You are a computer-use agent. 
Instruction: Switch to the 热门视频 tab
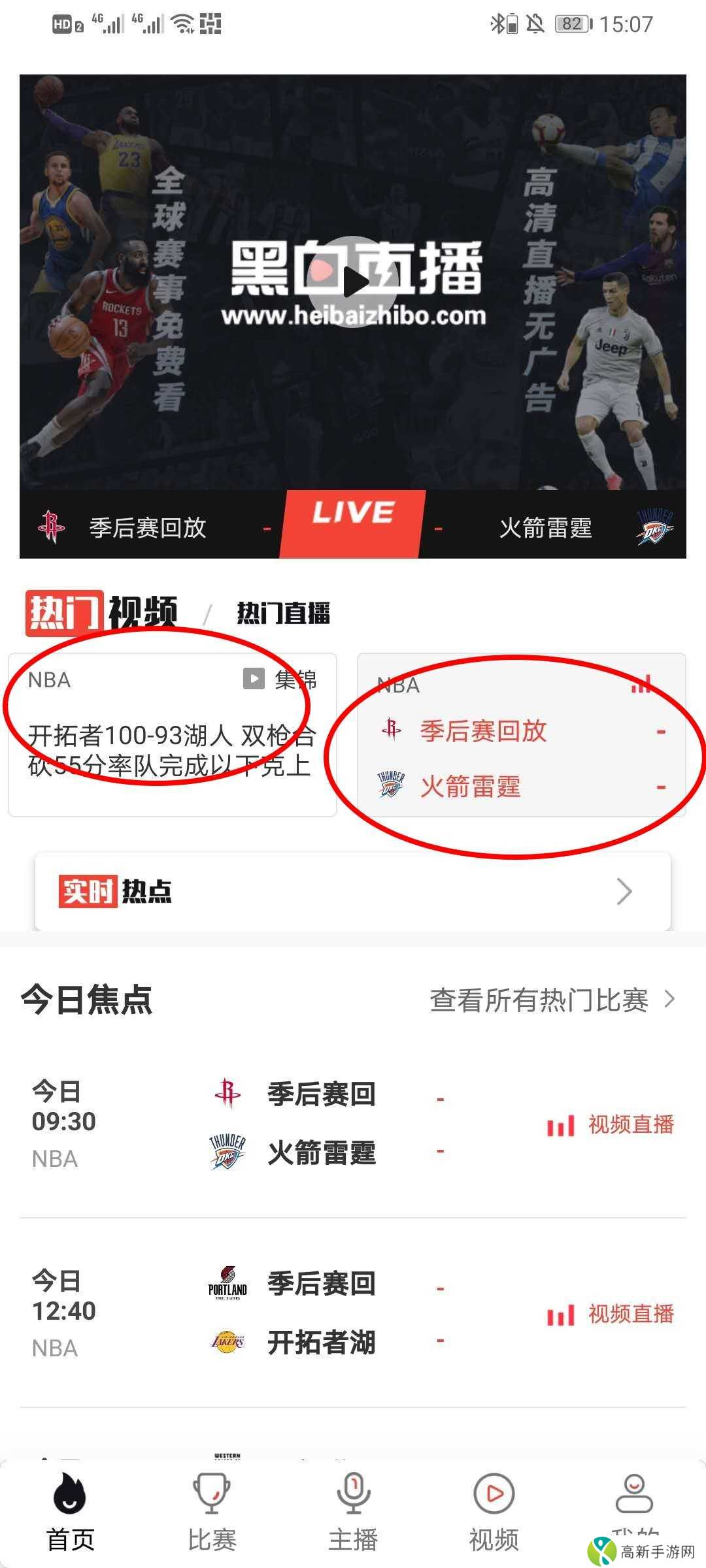tap(101, 611)
